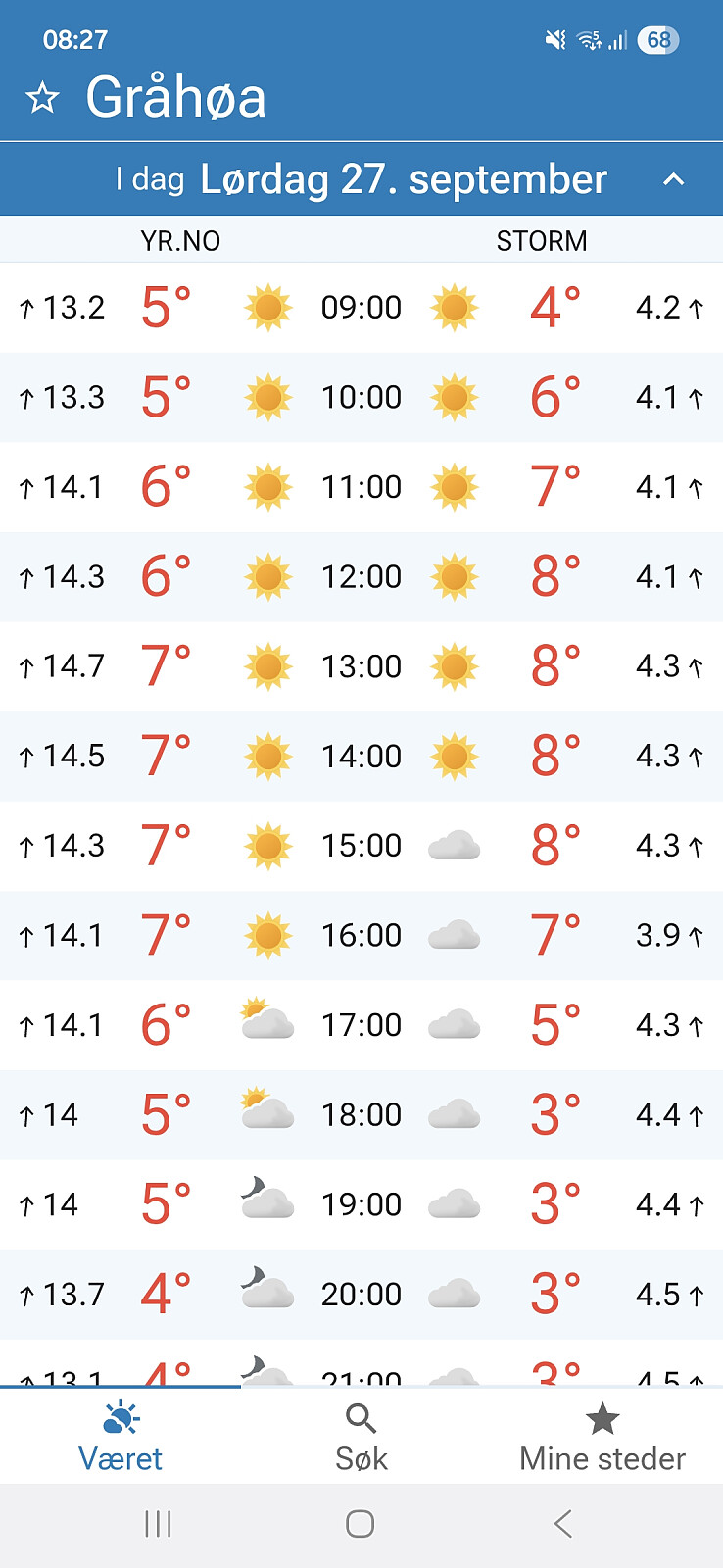This screenshot has width=723, height=1568.
Task: Open the Mine steder tab
Action: (602, 1438)
